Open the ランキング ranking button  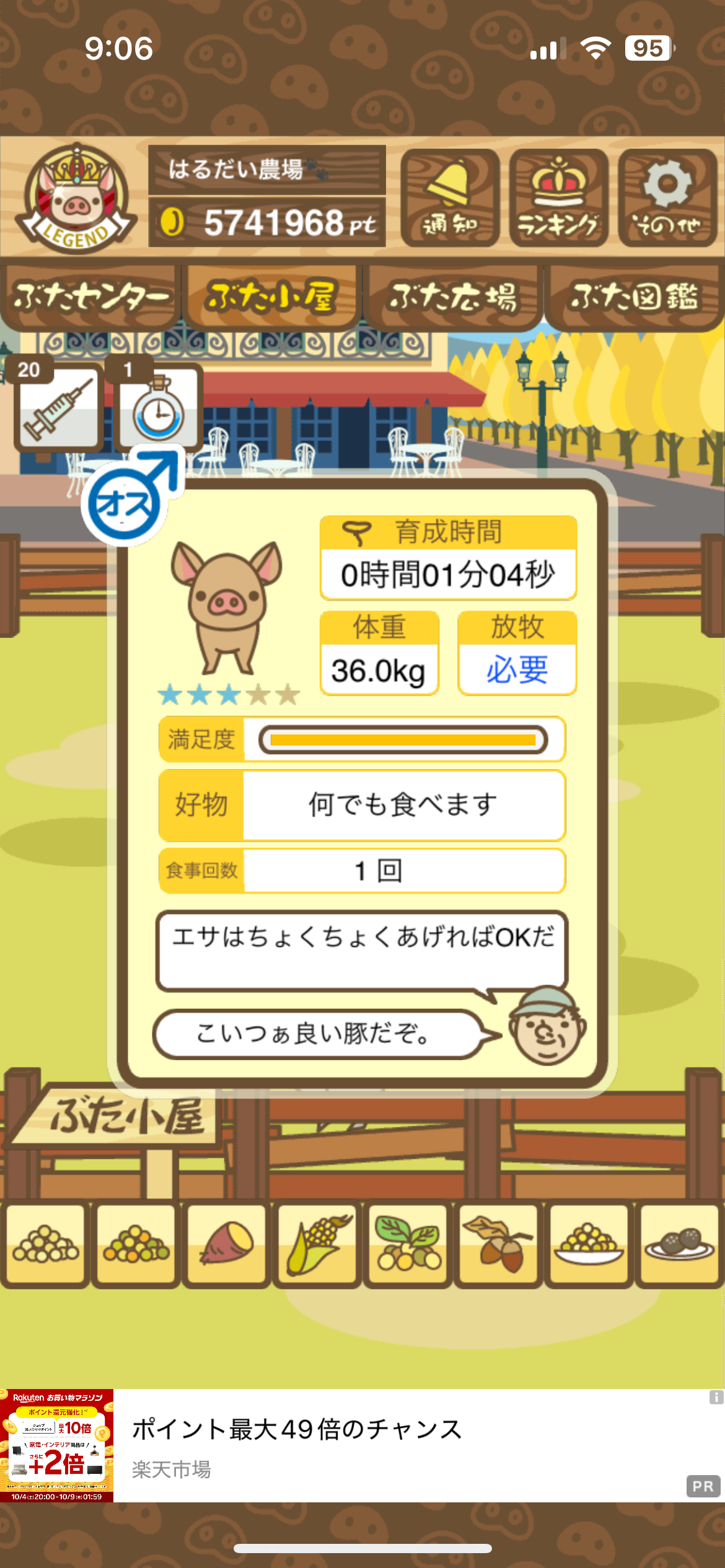[558, 198]
